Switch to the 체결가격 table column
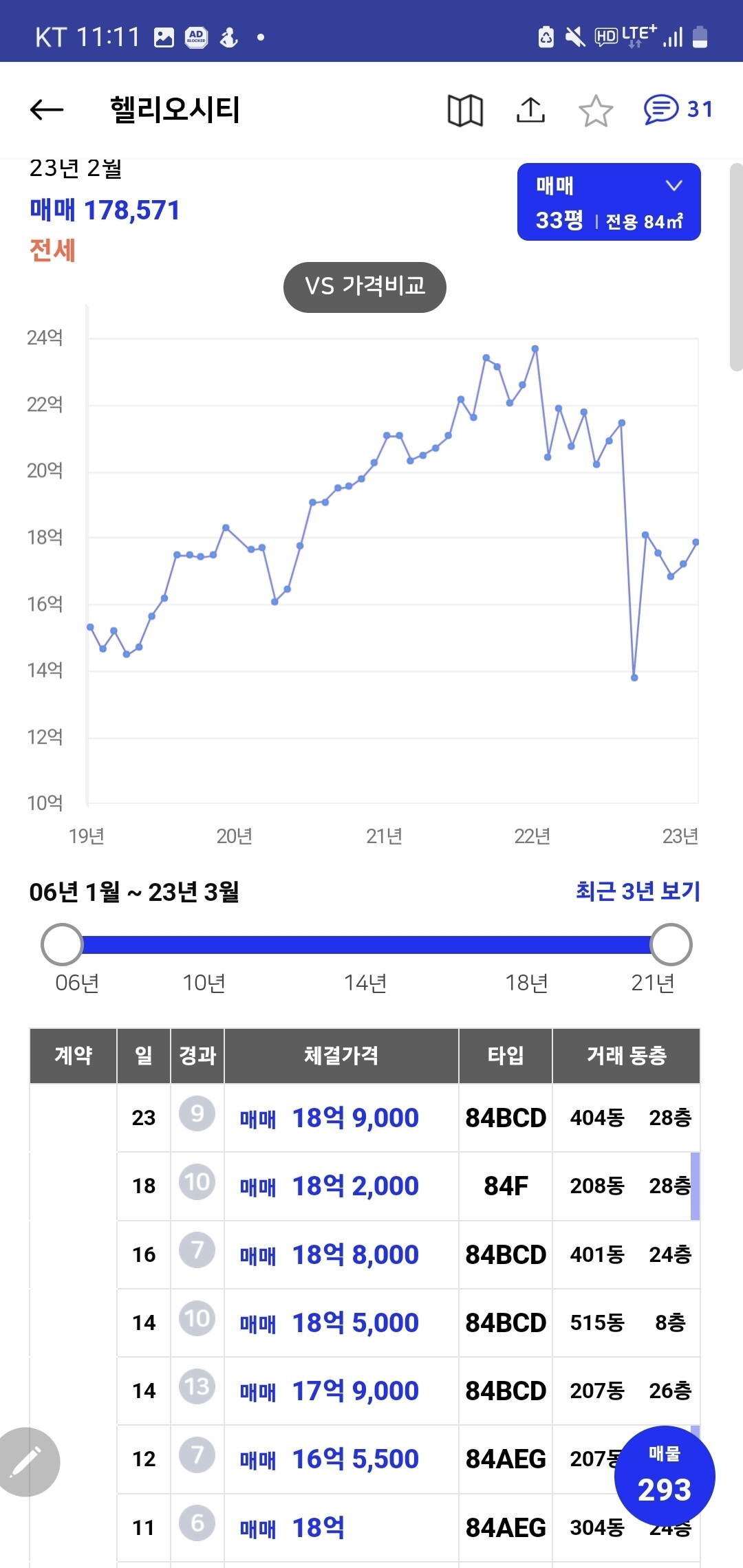 click(x=341, y=1056)
